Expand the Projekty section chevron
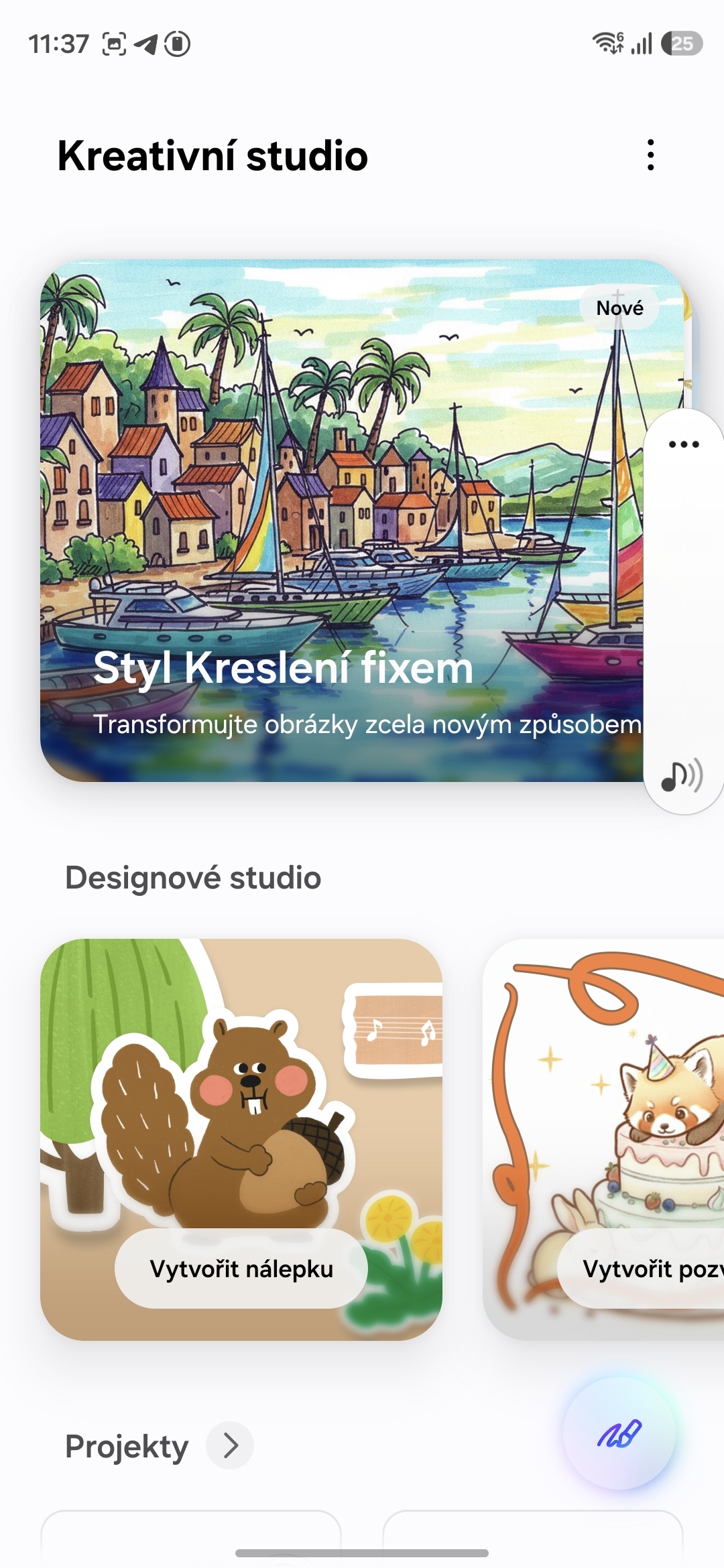This screenshot has width=724, height=1568. click(230, 1445)
